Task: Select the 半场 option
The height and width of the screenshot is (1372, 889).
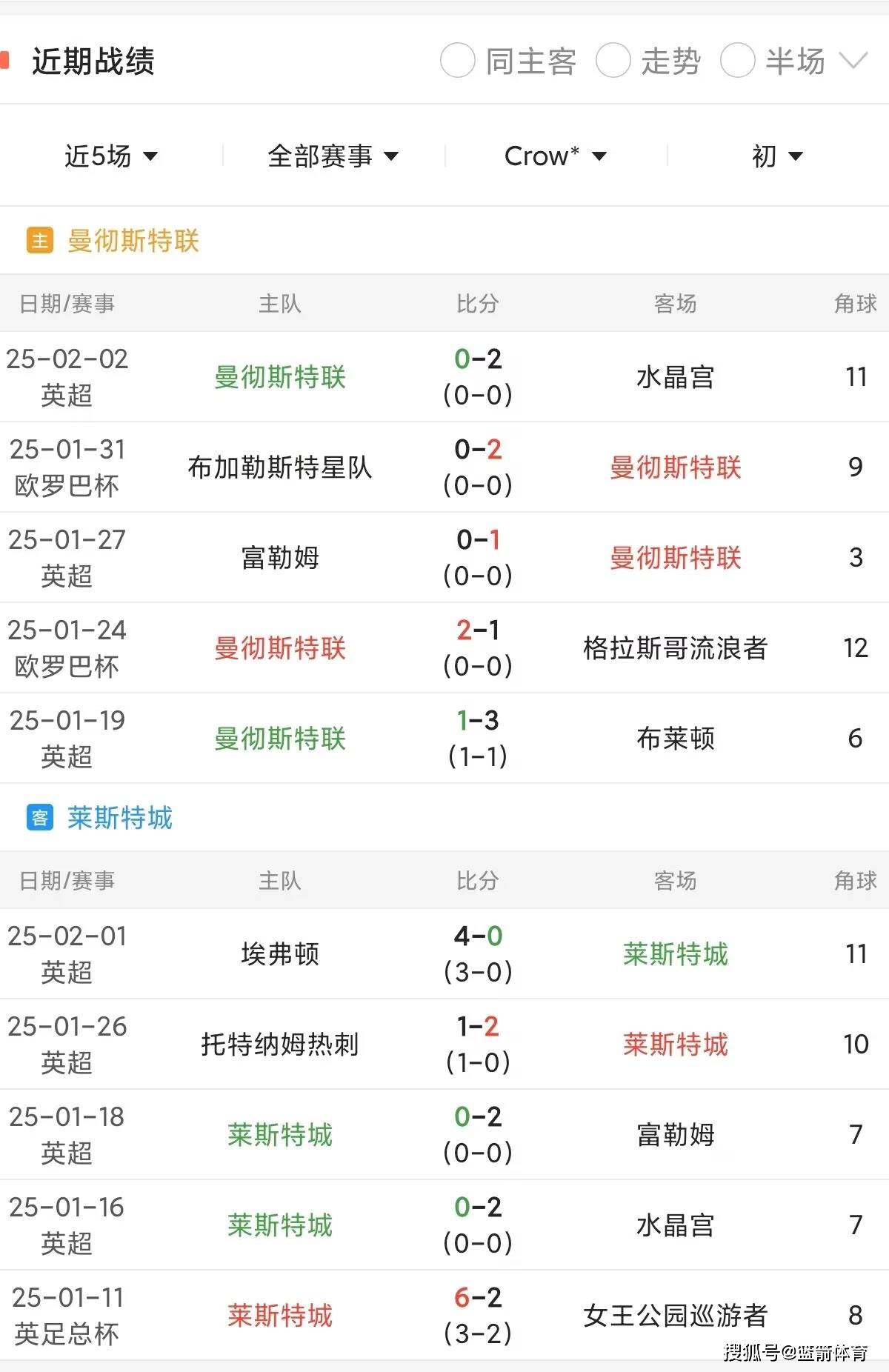Action: click(738, 61)
